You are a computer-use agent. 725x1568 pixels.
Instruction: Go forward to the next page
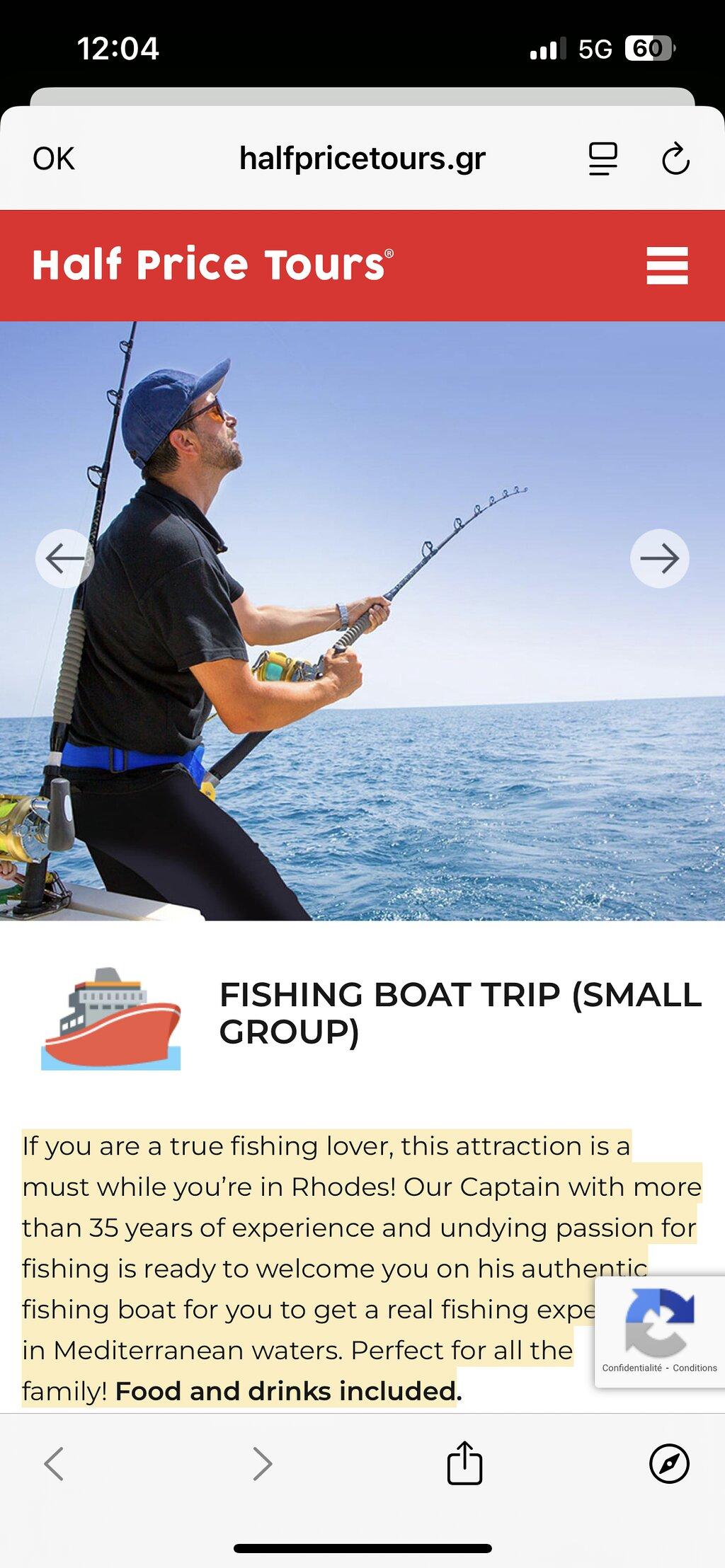[263, 1463]
